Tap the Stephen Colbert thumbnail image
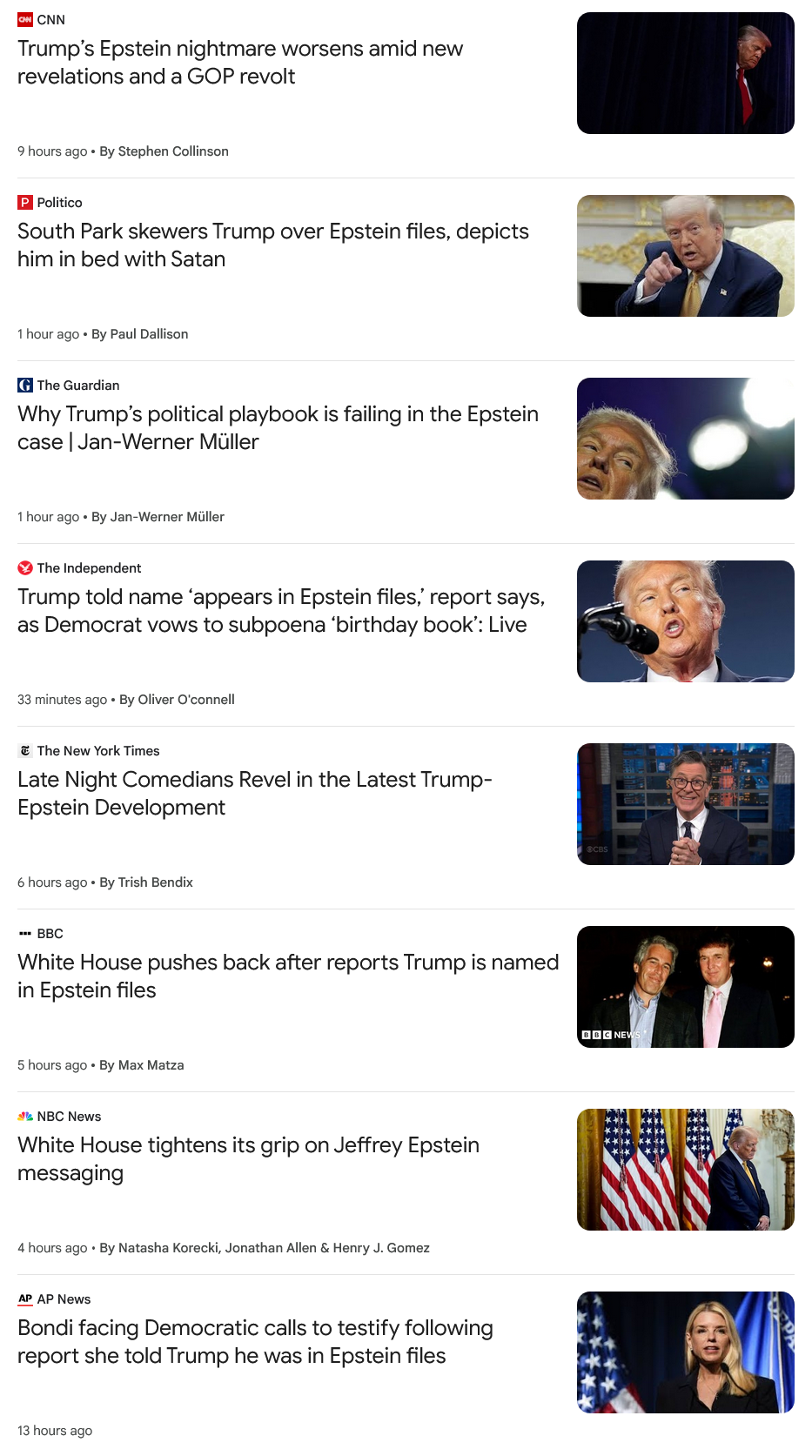812x1456 pixels. click(686, 804)
